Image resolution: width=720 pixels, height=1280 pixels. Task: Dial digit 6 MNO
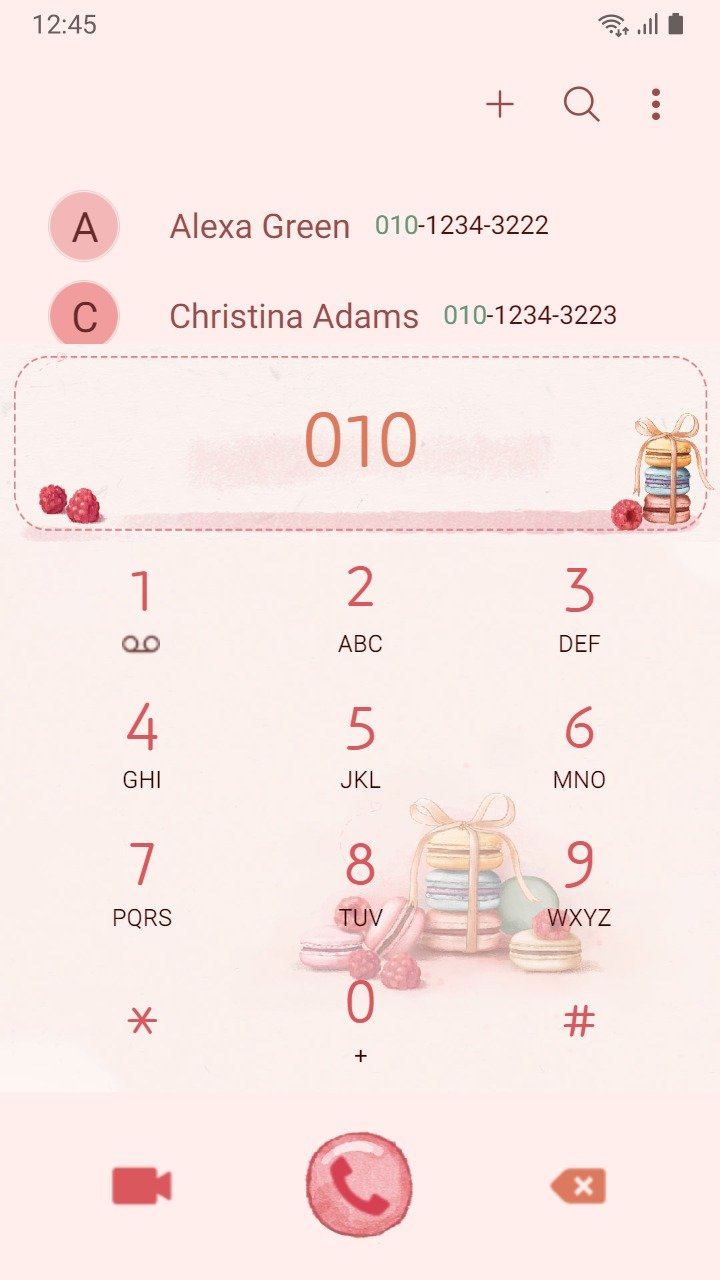point(579,746)
